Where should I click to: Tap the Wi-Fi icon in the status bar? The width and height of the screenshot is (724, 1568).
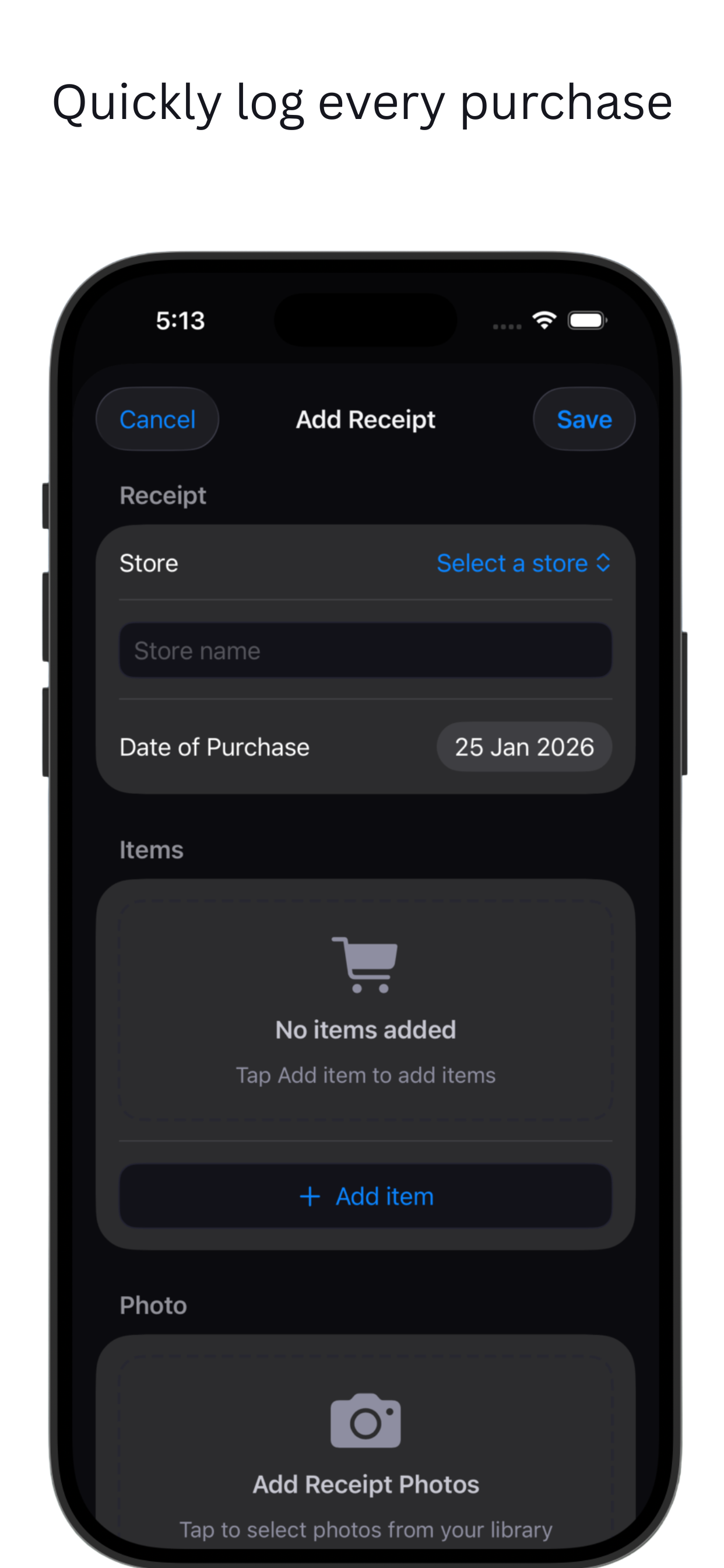(x=543, y=320)
